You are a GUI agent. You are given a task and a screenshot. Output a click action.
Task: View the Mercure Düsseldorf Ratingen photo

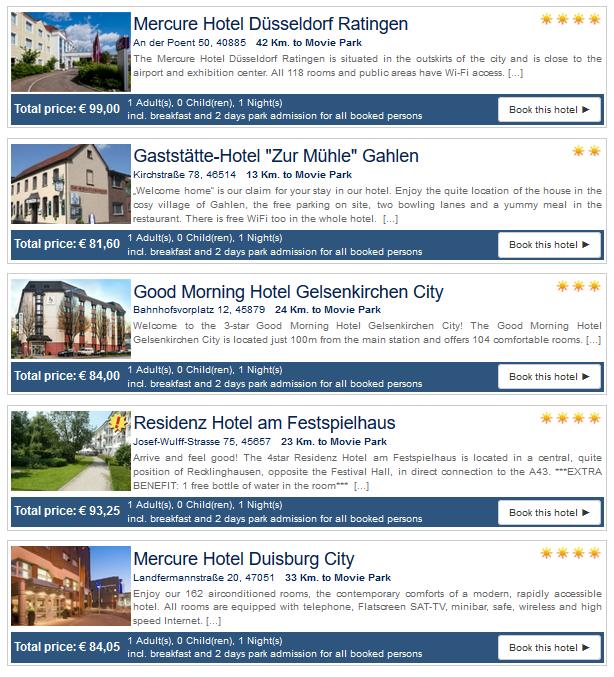pyautogui.click(x=70, y=52)
